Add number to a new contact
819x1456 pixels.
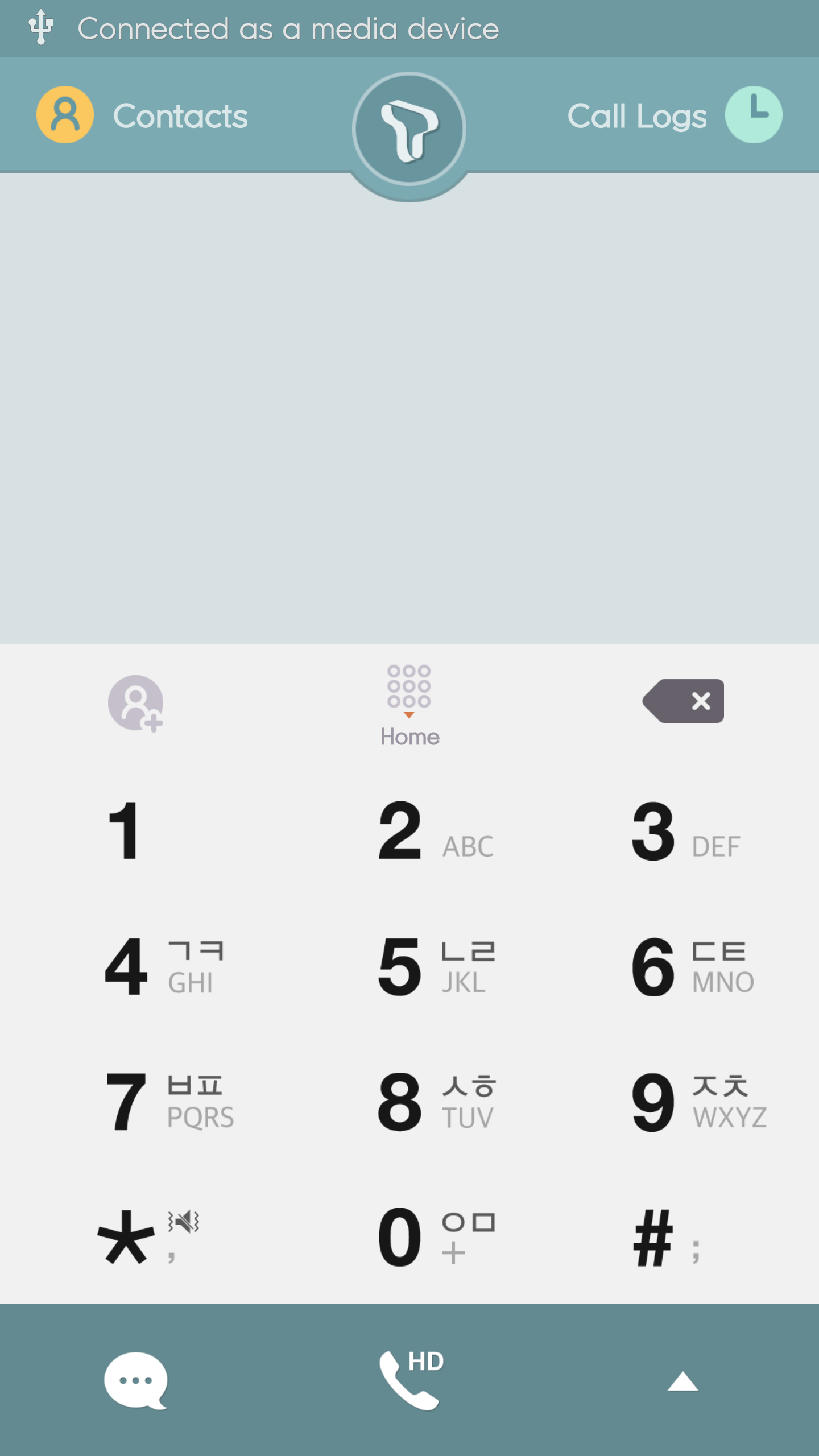pos(136,703)
